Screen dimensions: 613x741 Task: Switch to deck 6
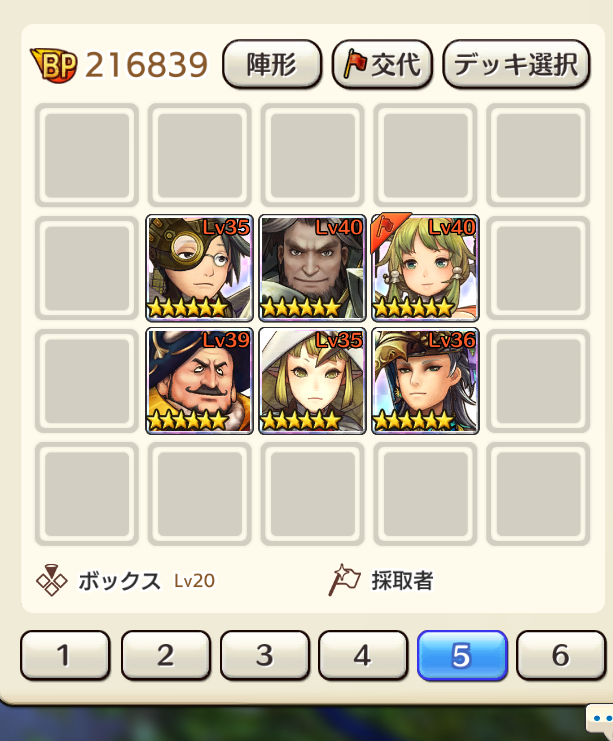[x=560, y=655]
